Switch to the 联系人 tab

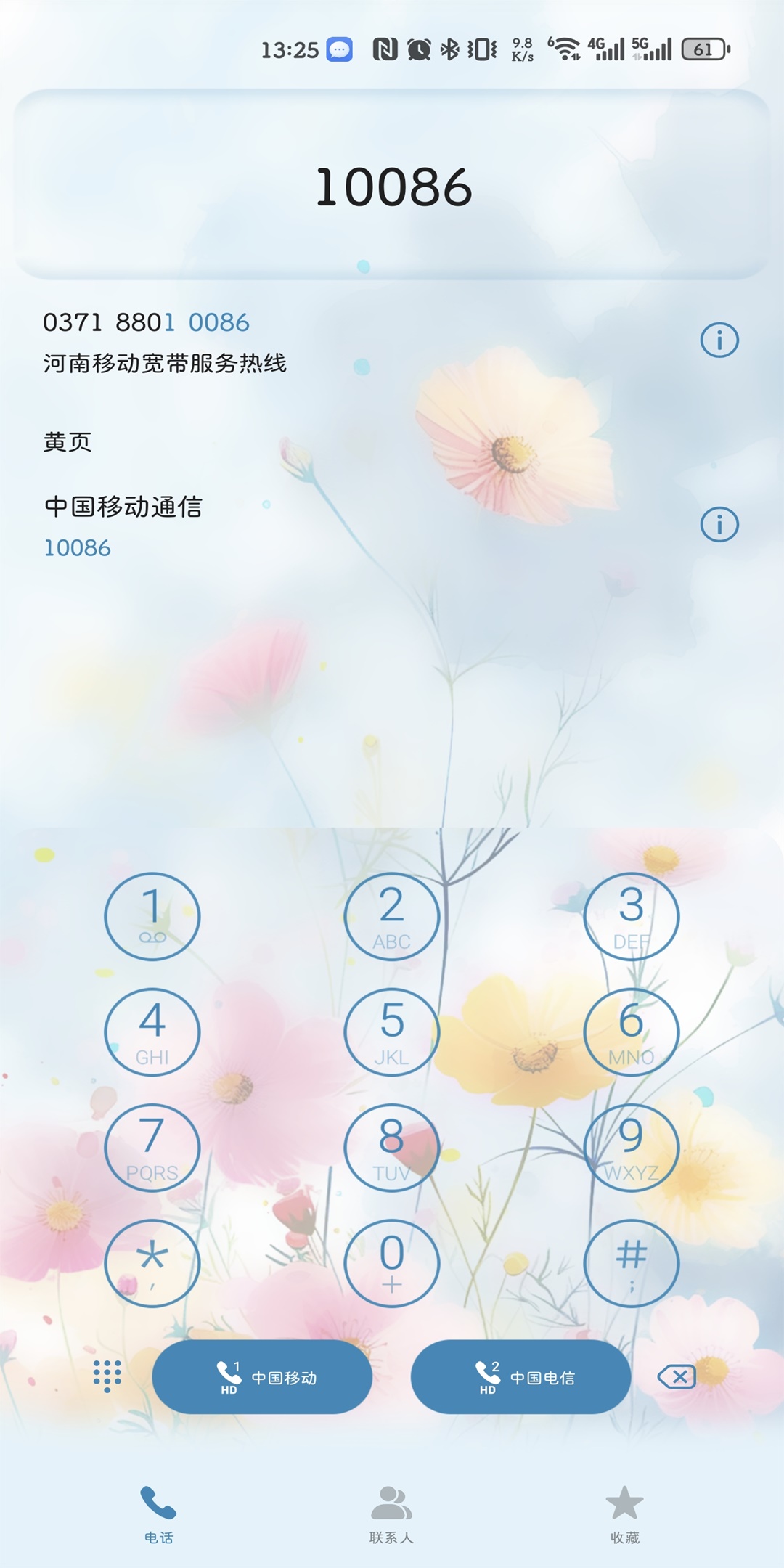(391, 1513)
